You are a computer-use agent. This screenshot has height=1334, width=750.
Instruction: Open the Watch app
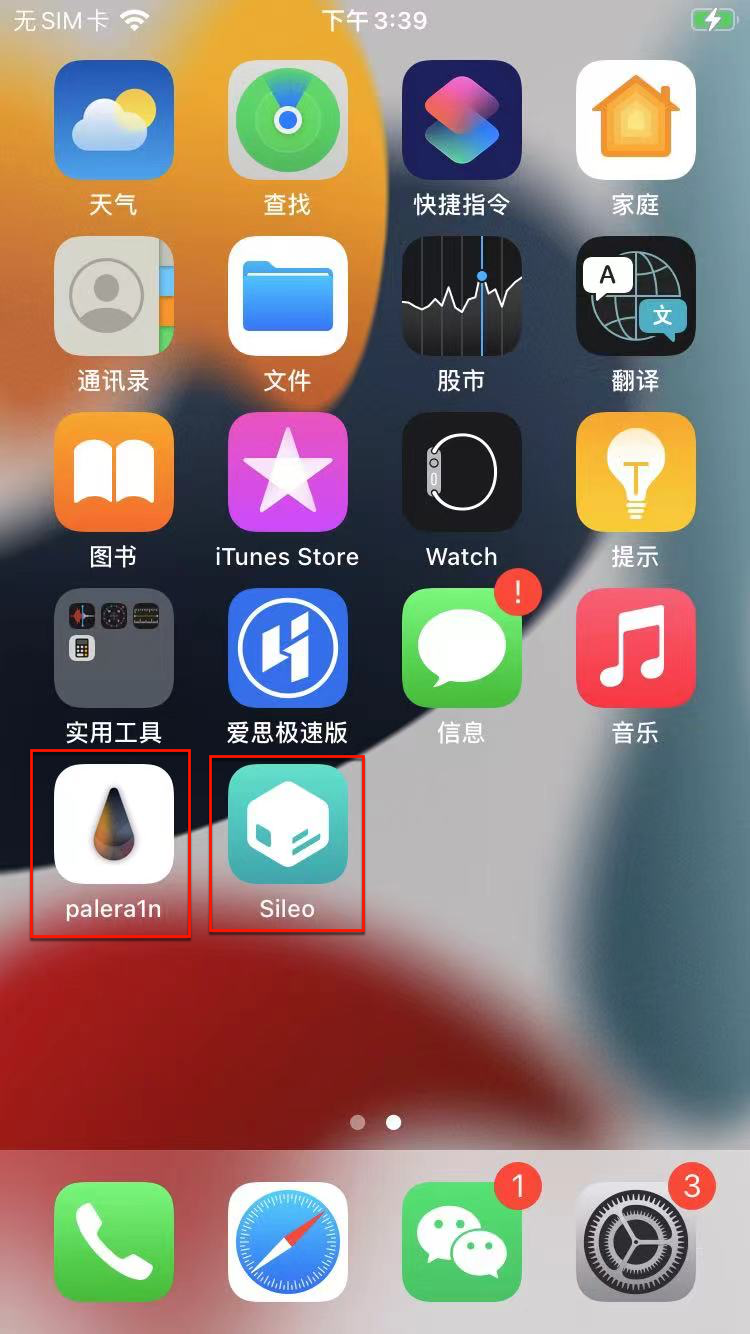(461, 472)
